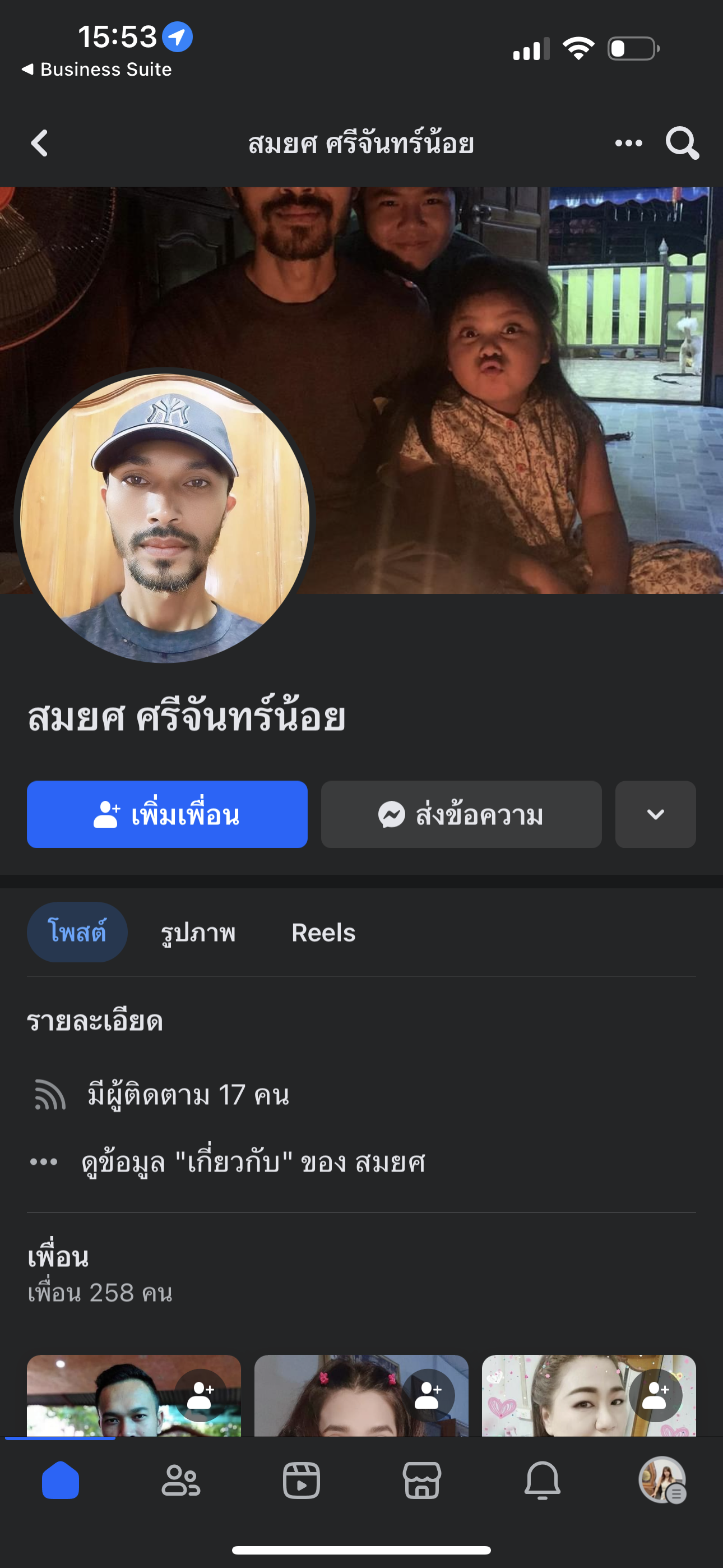The width and height of the screenshot is (723, 1568).
Task: Send a message via ส่งข้อความ button
Action: click(x=461, y=814)
